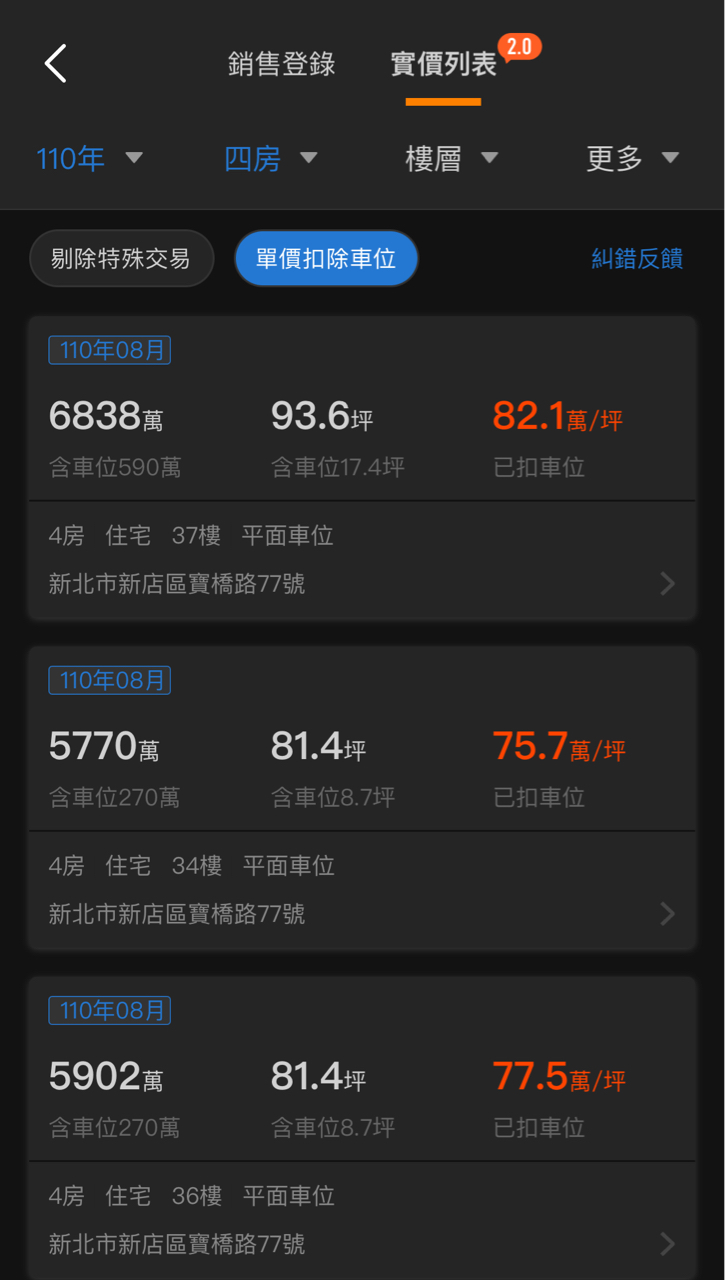
Task: Switch to the 銷售登錄 tab
Action: coord(281,64)
